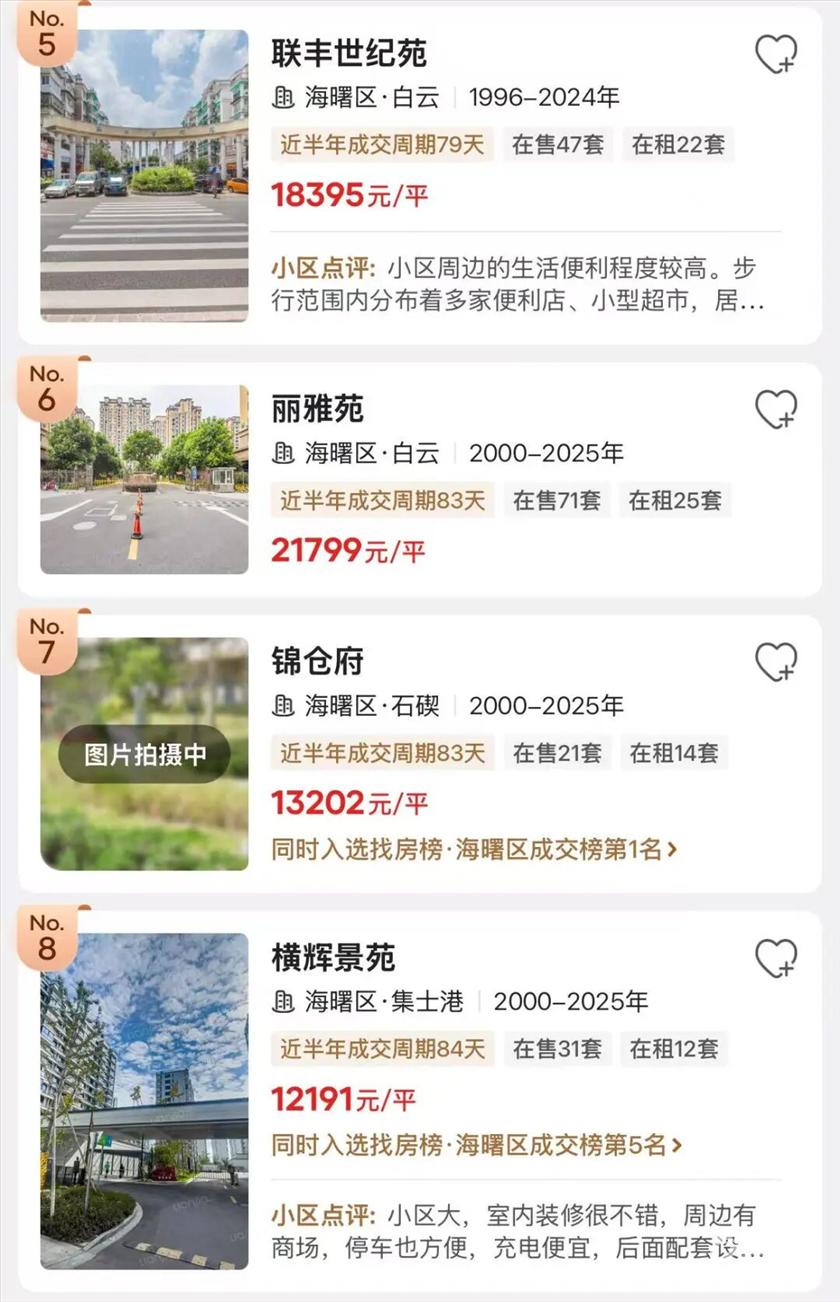Add 丽雅苑 to favorites
Viewport: 840px width, 1302px height.
(x=776, y=409)
